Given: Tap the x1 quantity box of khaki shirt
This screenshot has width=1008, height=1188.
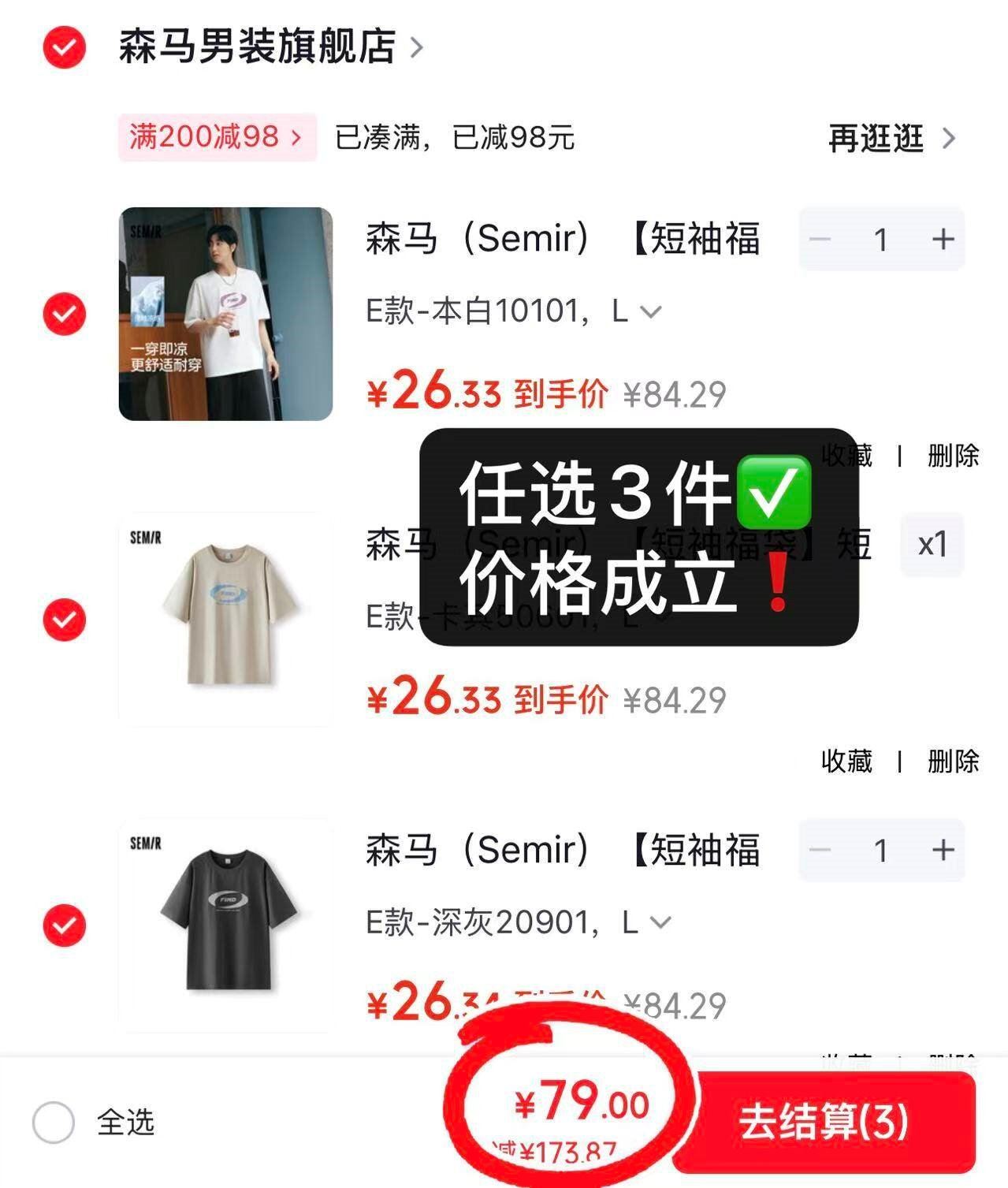Looking at the screenshot, I should pyautogui.click(x=932, y=545).
